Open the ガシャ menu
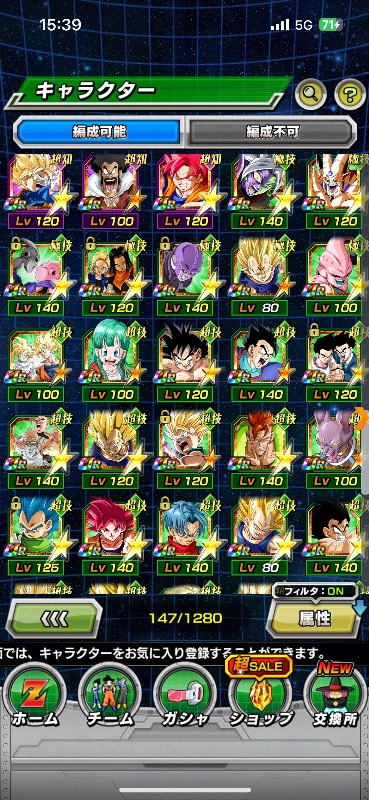The width and height of the screenshot is (369, 800). (x=184, y=695)
